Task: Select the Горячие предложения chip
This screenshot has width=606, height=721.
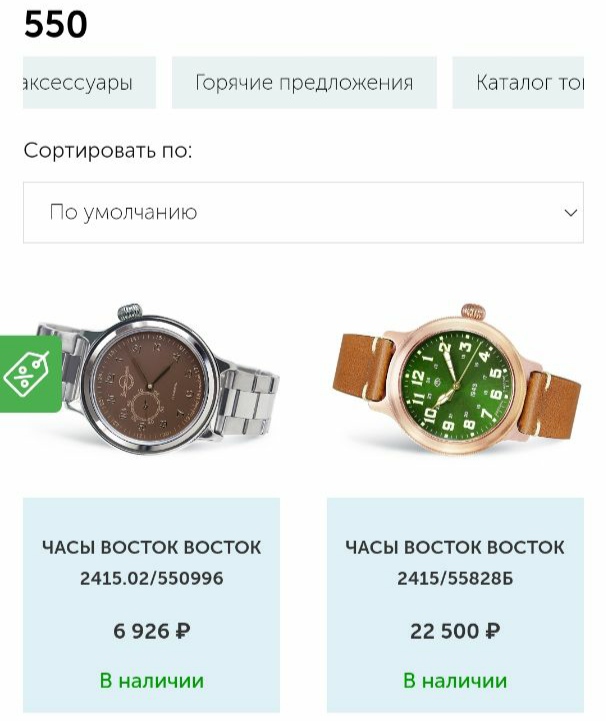Action: tap(304, 83)
